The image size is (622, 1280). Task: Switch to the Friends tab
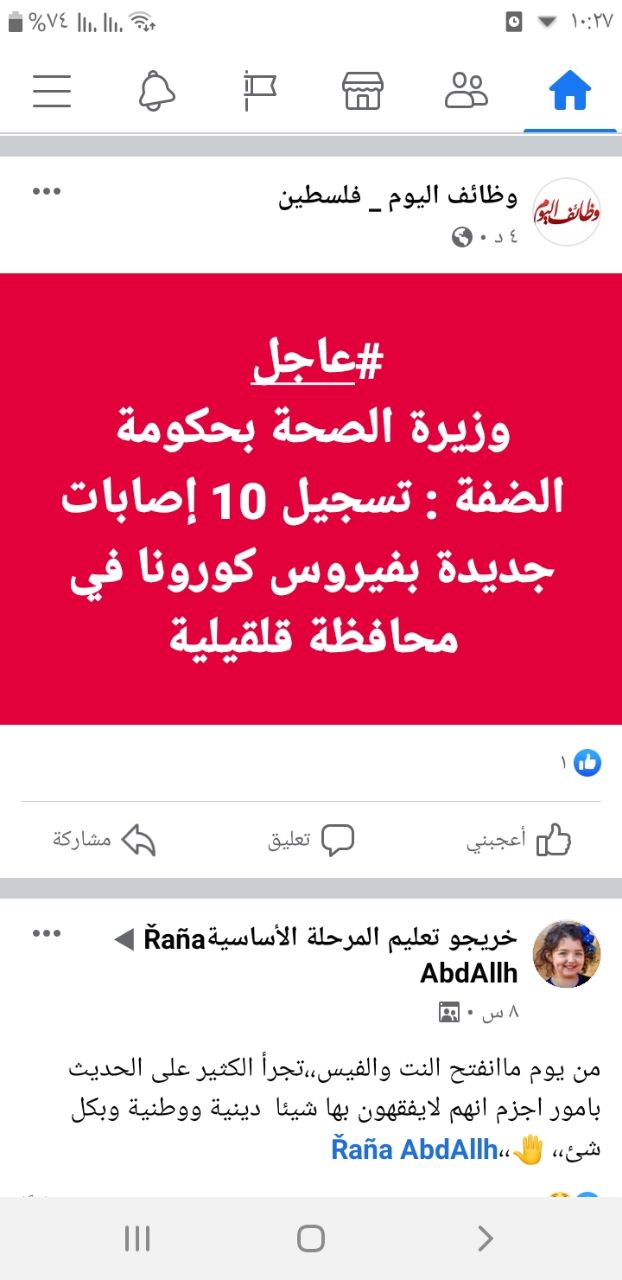[x=466, y=91]
